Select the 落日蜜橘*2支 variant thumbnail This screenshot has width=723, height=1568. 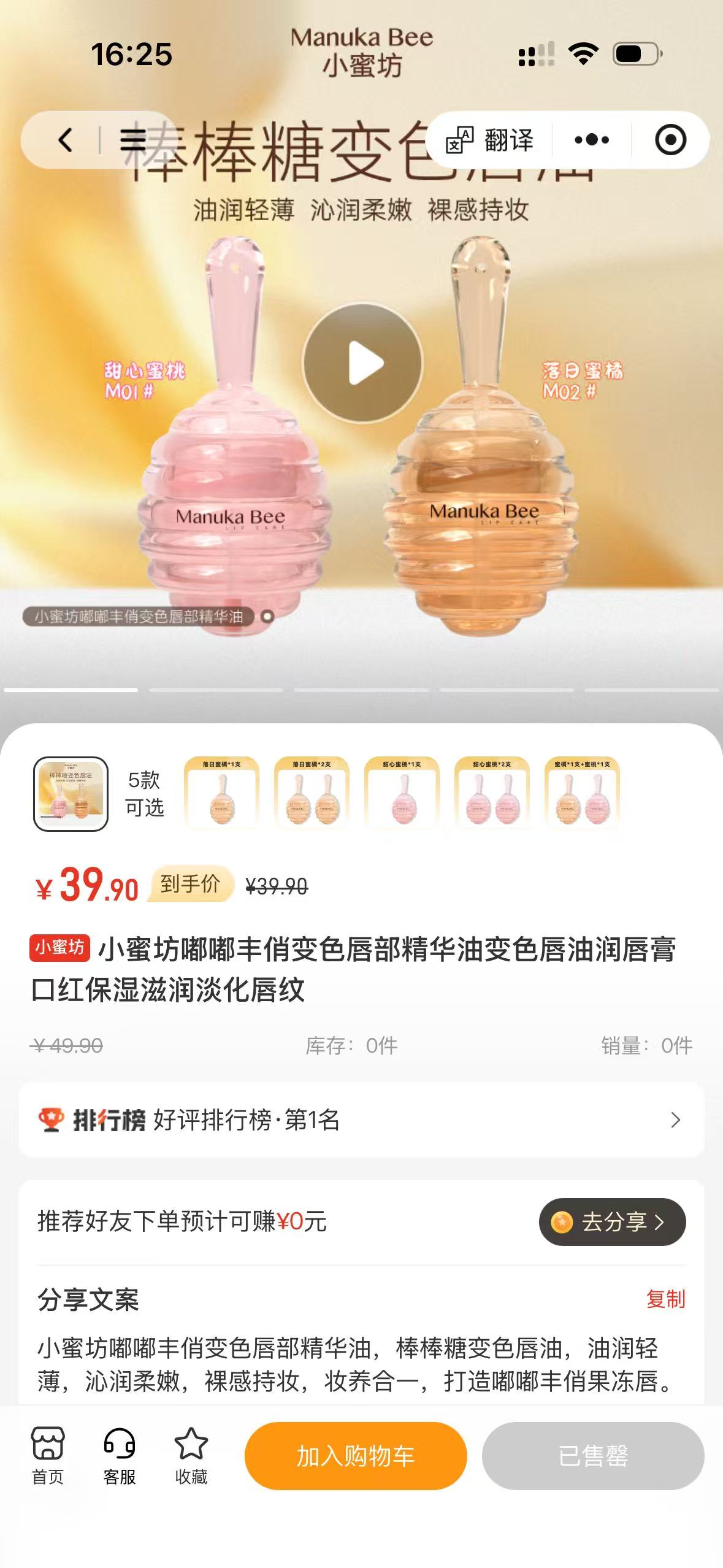312,794
